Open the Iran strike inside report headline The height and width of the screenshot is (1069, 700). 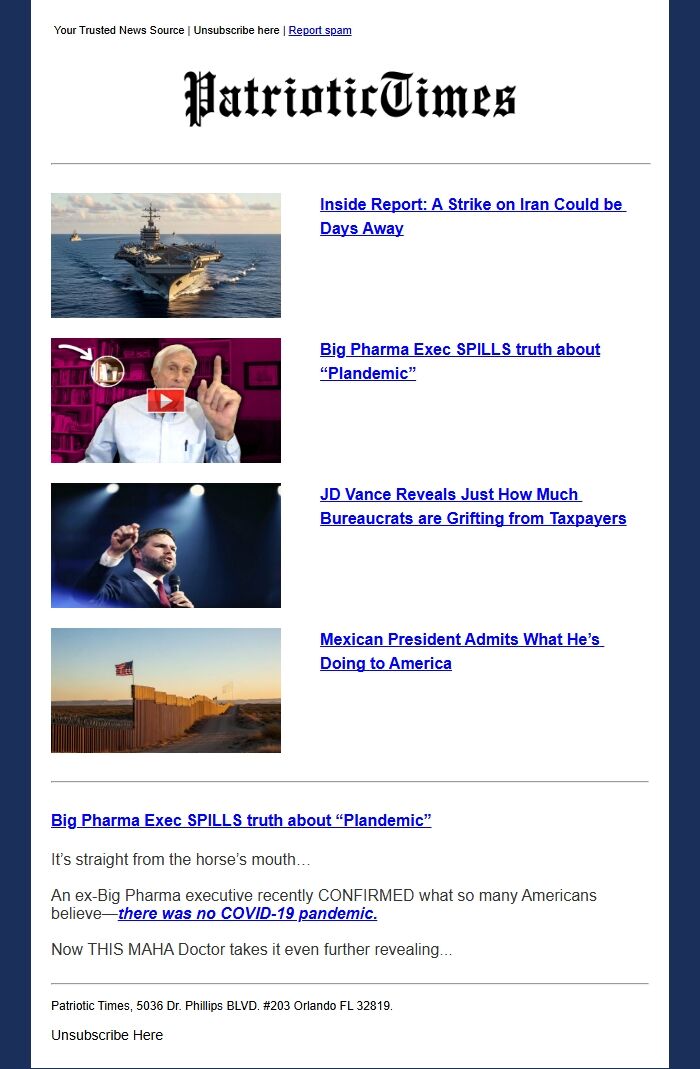click(472, 216)
